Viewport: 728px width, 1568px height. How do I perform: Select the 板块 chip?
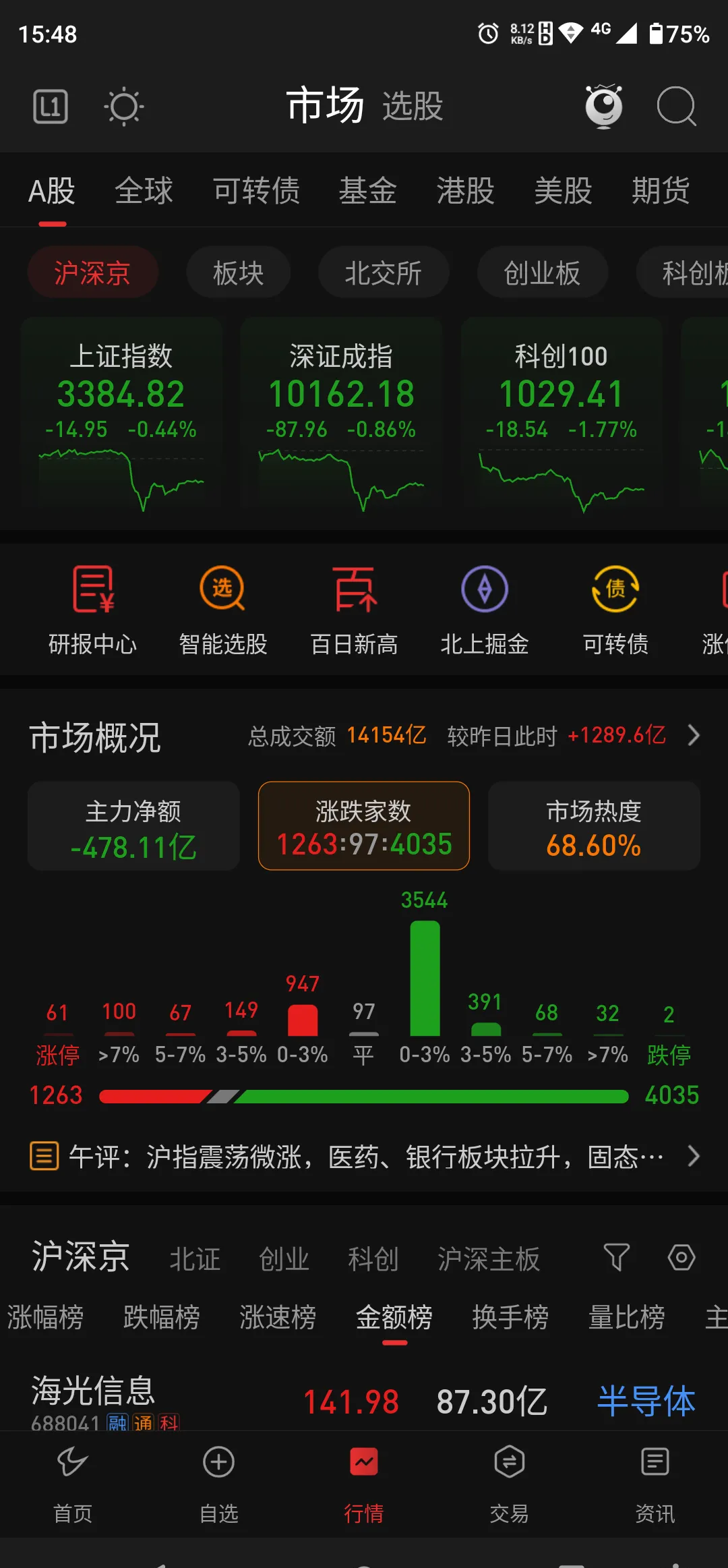pyautogui.click(x=238, y=273)
